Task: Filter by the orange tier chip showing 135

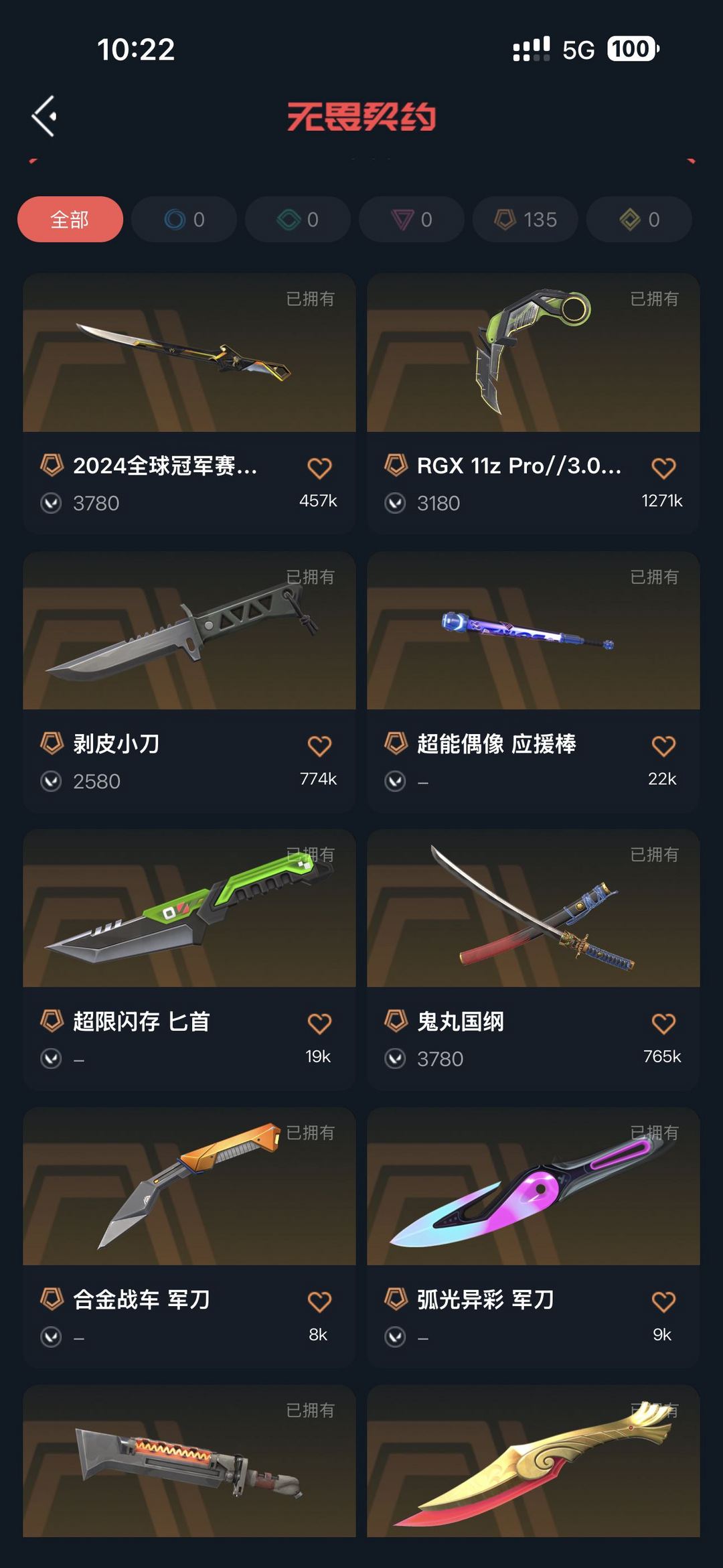Action: click(526, 219)
